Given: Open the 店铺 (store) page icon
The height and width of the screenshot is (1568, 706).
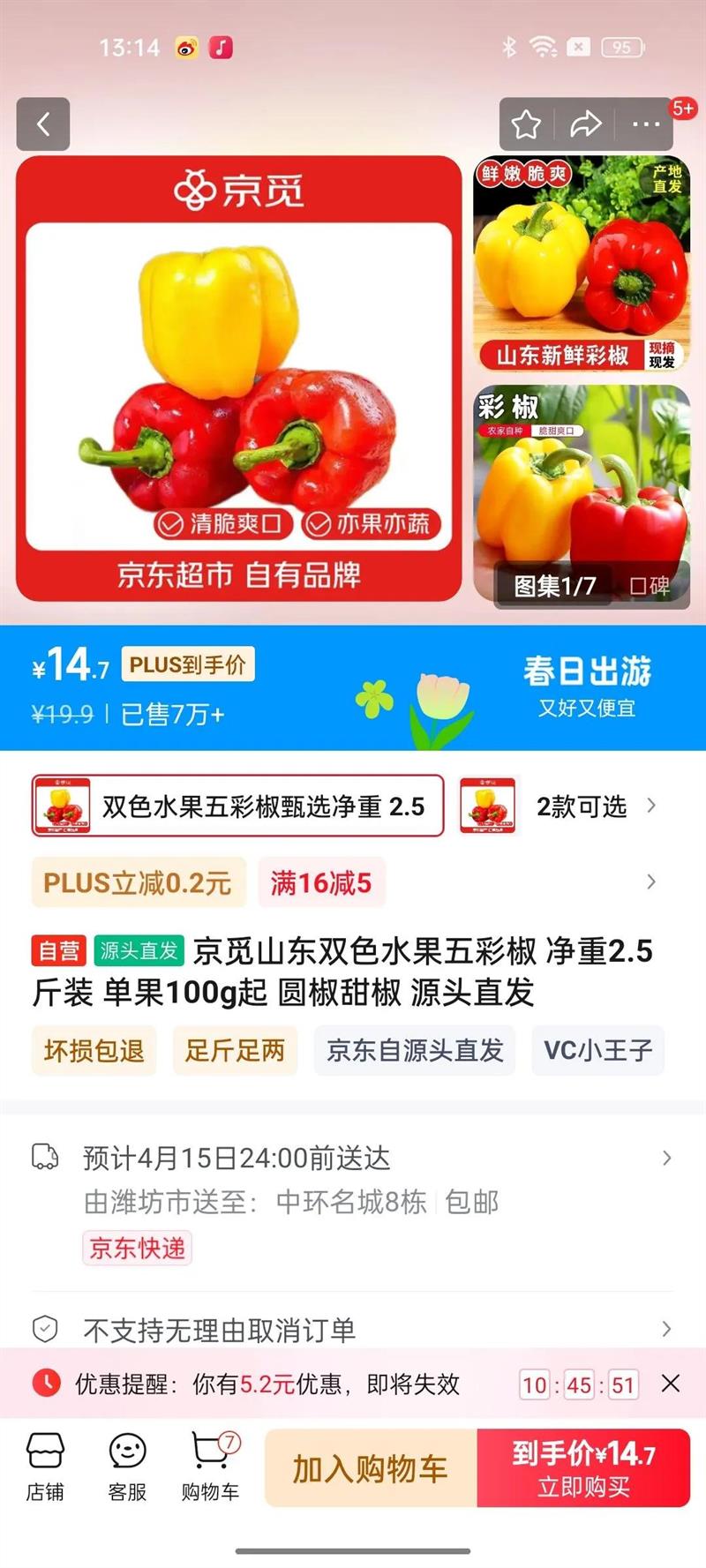Looking at the screenshot, I should (45, 1463).
